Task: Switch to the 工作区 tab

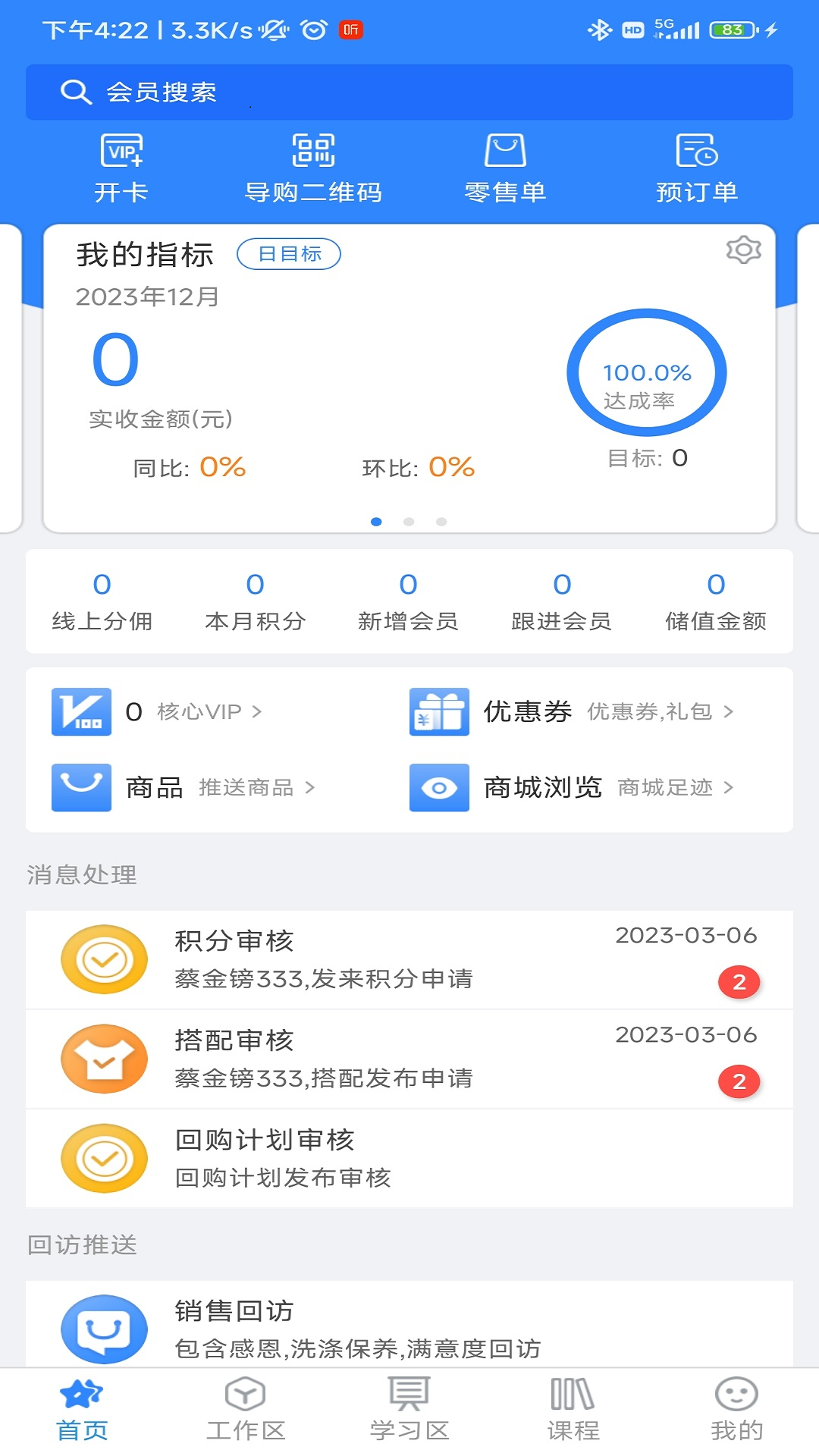Action: (245, 1410)
